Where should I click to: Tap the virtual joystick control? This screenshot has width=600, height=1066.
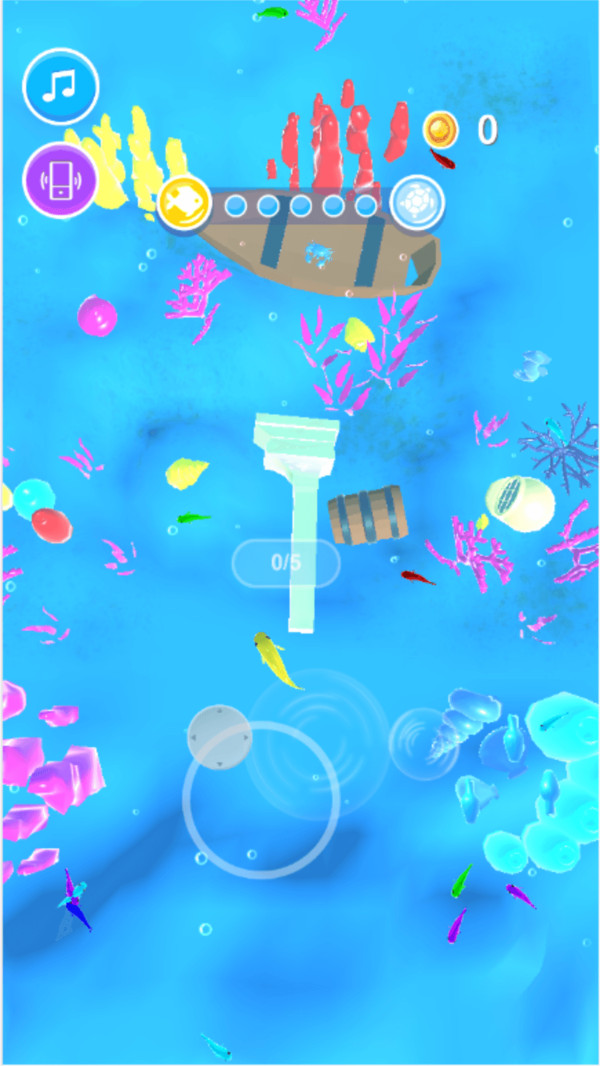tap(219, 738)
